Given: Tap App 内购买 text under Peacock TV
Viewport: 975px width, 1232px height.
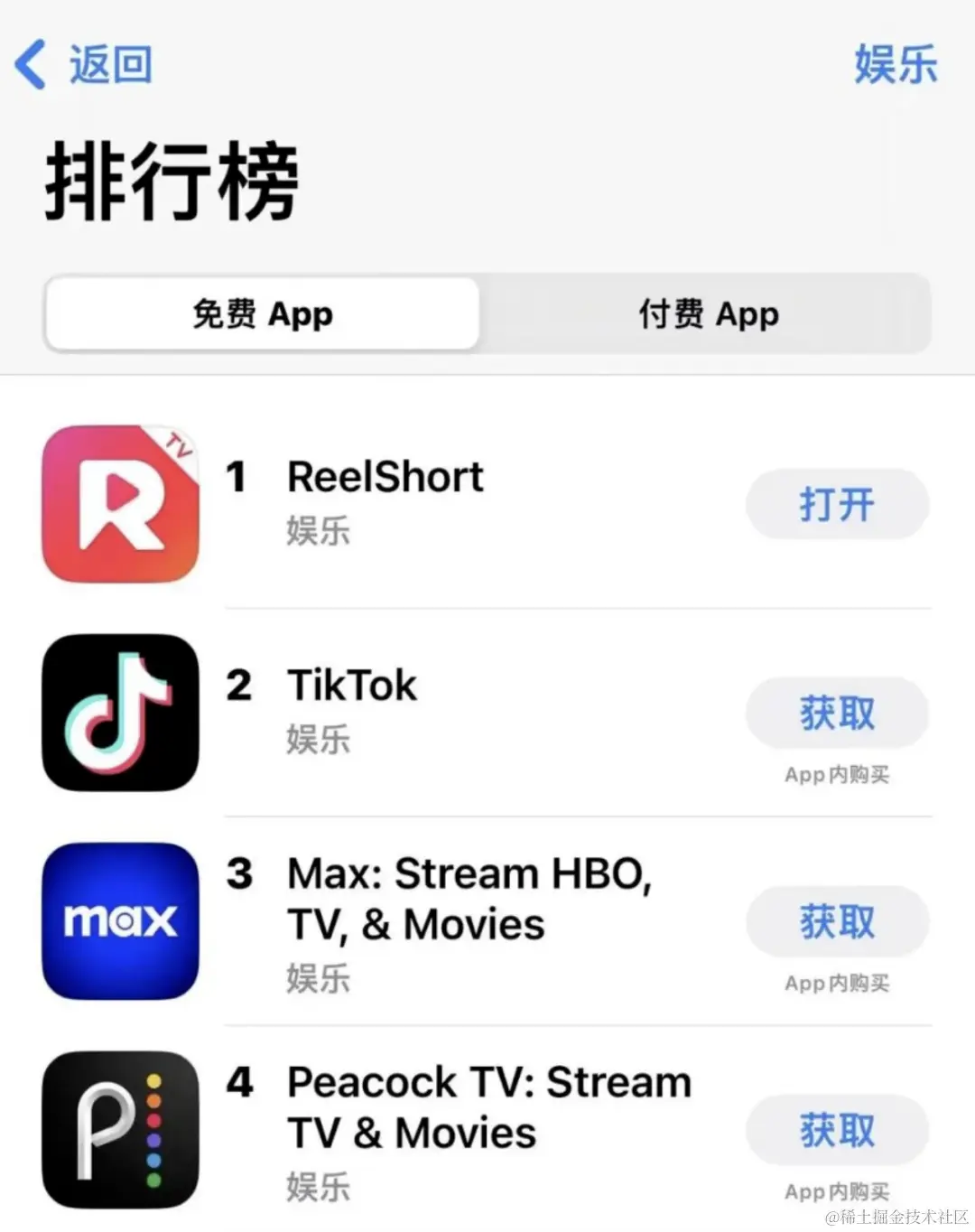Looking at the screenshot, I should (x=835, y=1192).
